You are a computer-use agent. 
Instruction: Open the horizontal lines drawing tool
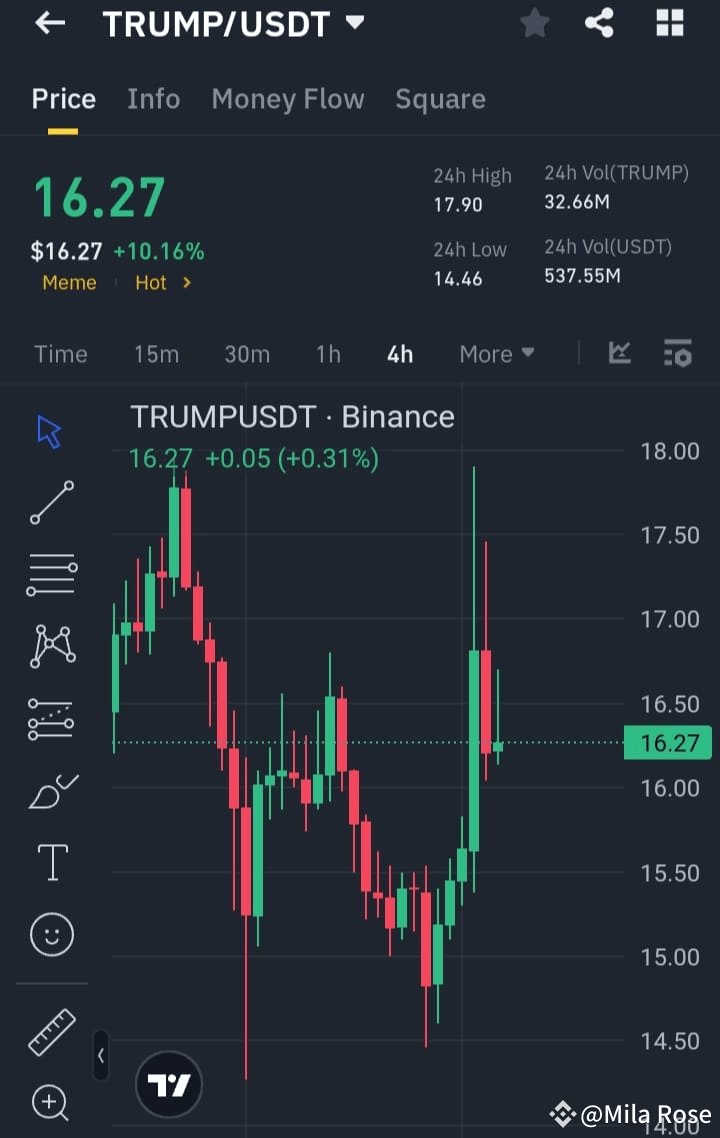[51, 574]
